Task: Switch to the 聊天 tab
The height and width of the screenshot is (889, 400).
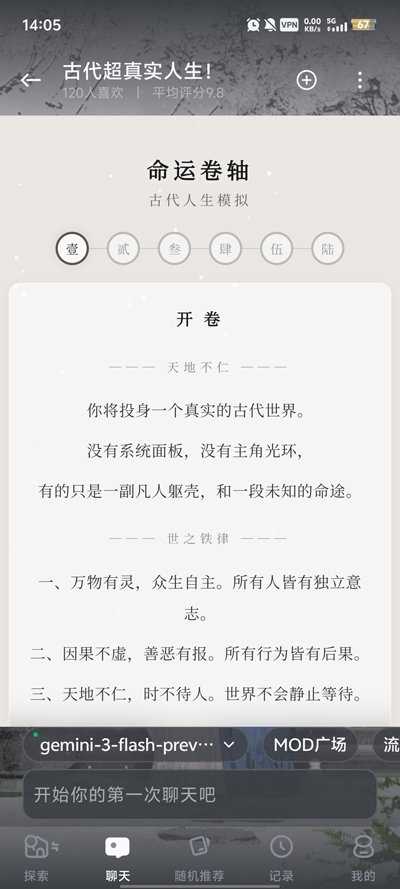Action: click(117, 858)
